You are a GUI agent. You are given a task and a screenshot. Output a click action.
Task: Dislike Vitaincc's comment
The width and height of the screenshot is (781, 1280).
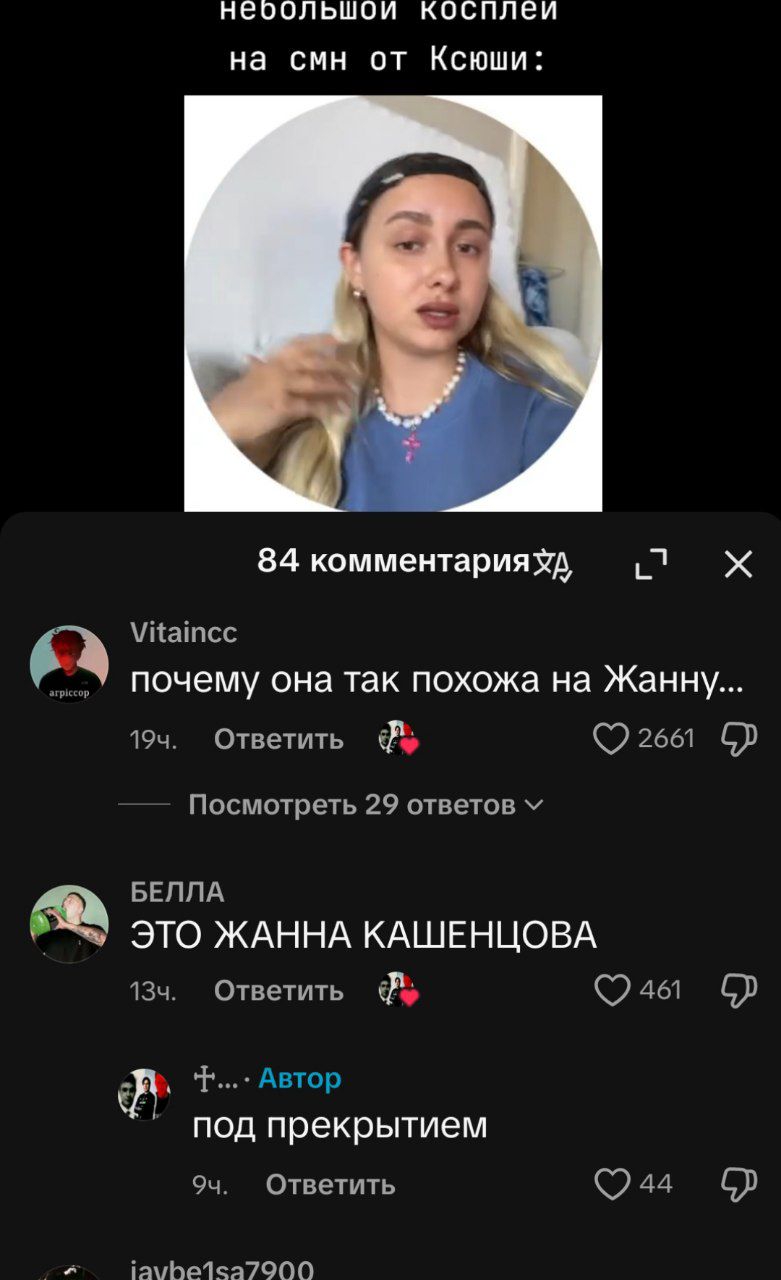point(738,740)
